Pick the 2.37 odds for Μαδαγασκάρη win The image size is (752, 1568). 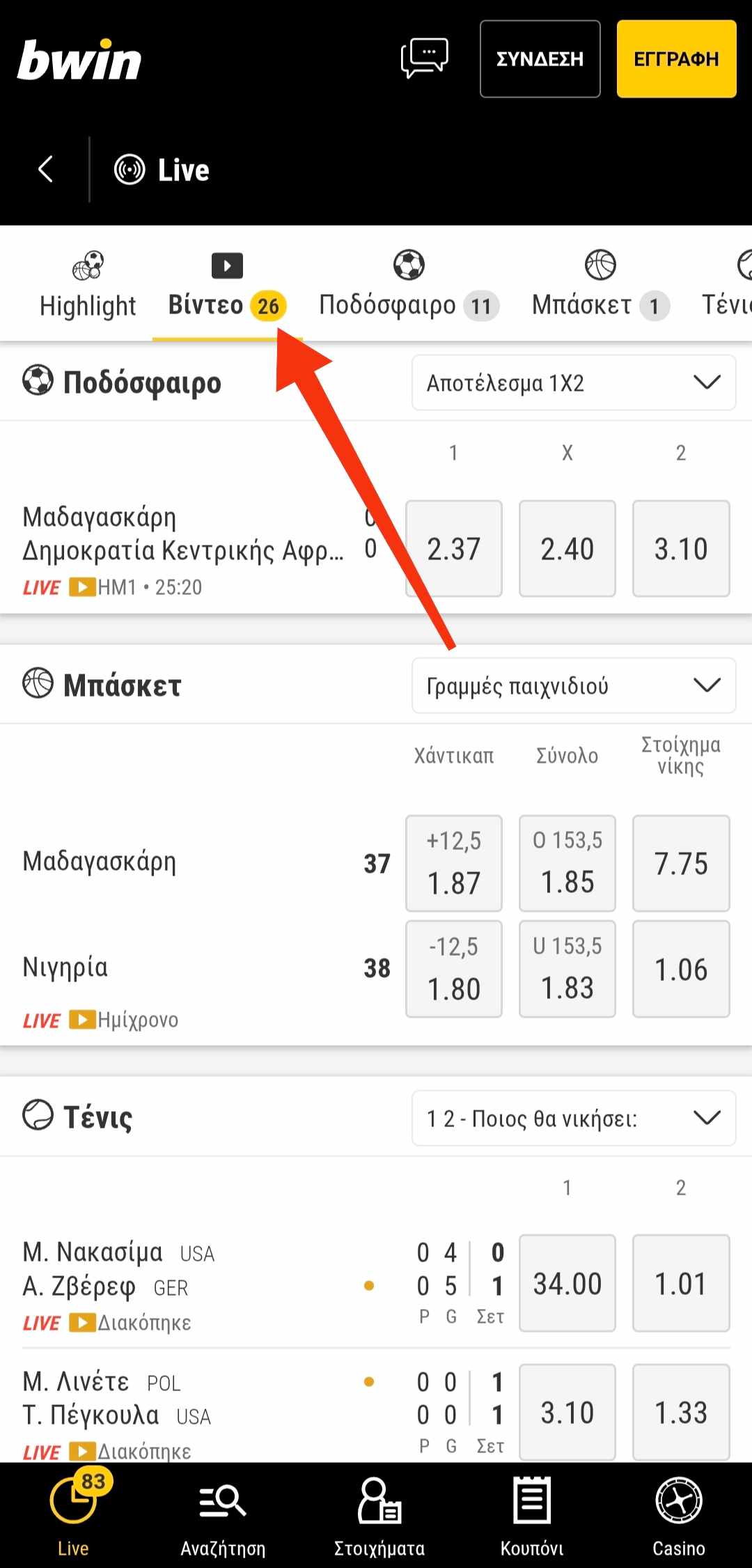click(454, 549)
